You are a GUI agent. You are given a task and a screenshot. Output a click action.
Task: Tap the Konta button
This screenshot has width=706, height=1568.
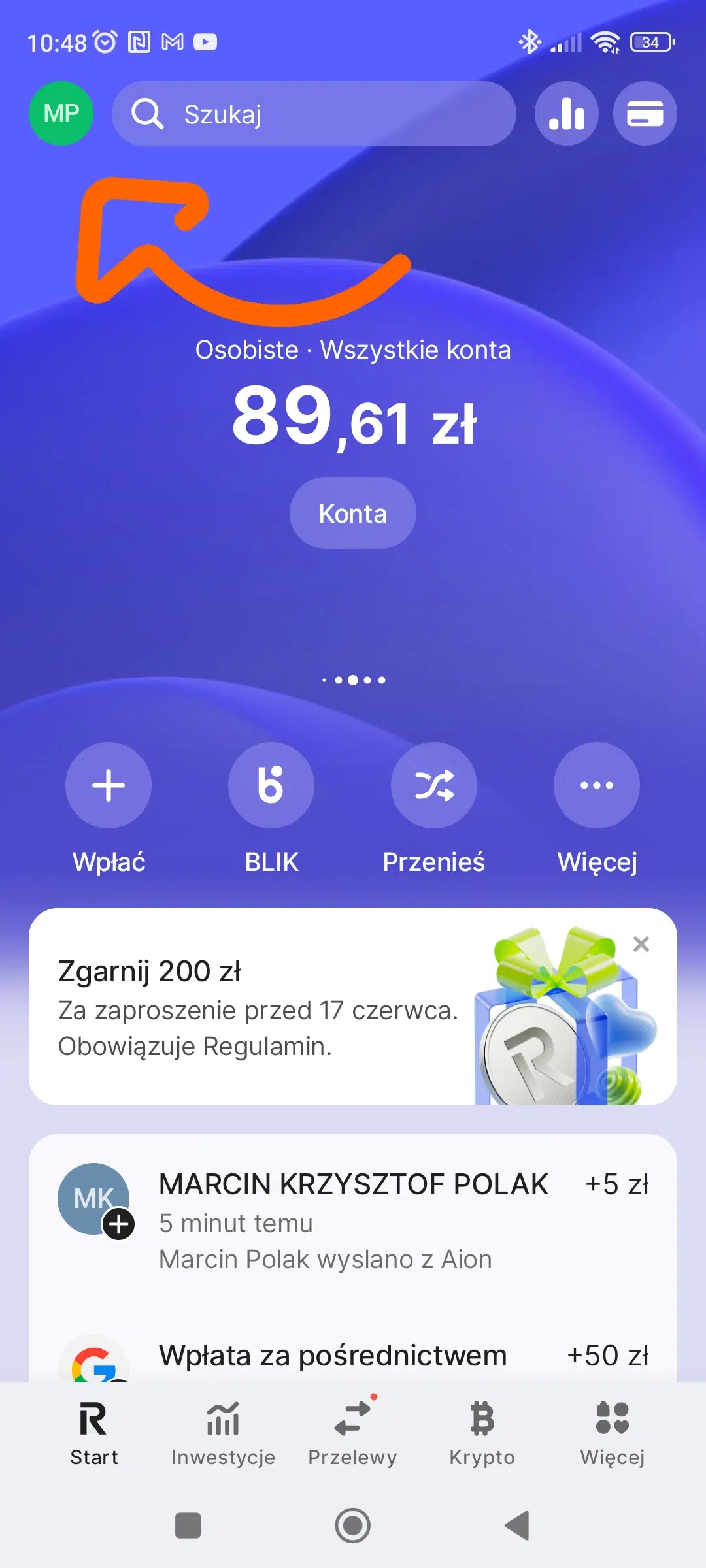point(353,513)
